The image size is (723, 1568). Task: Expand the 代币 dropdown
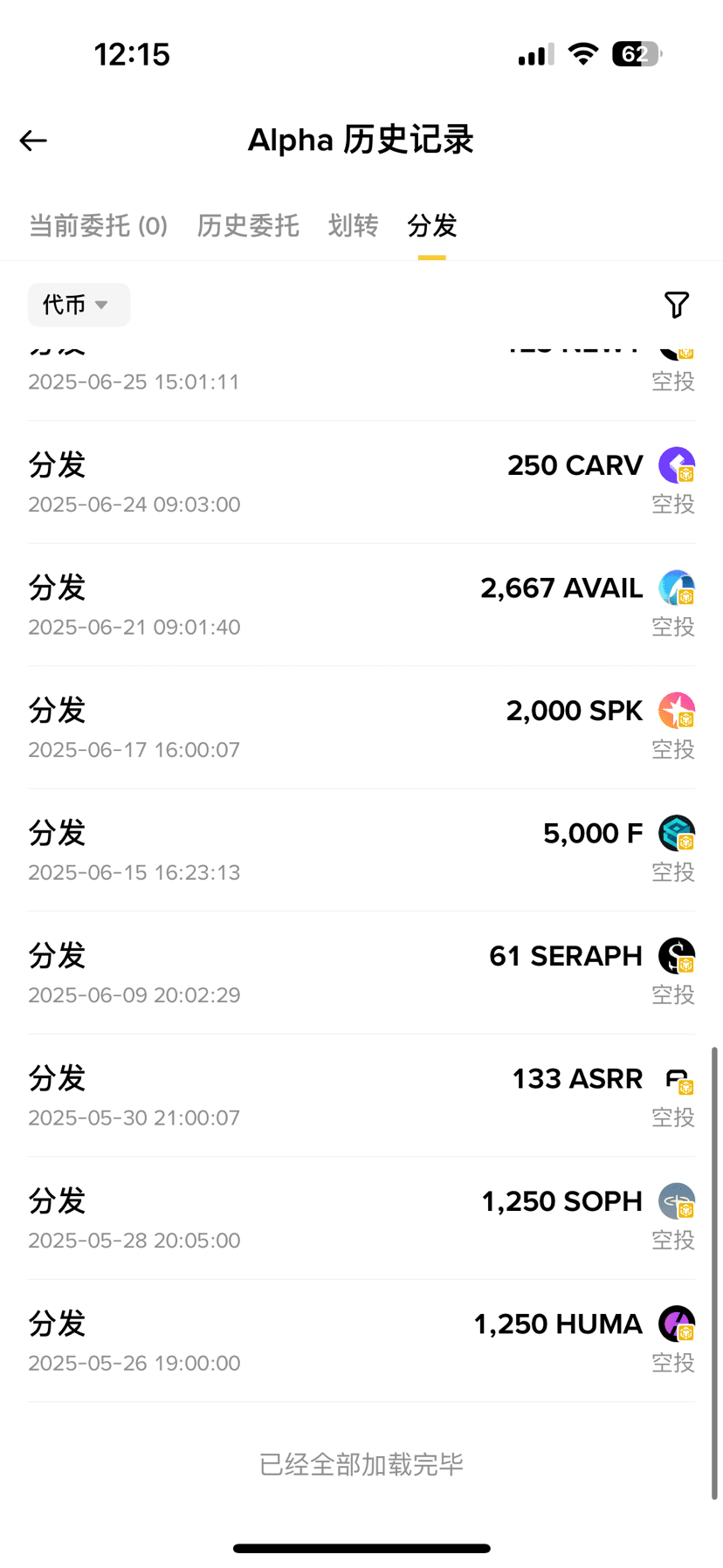79,305
